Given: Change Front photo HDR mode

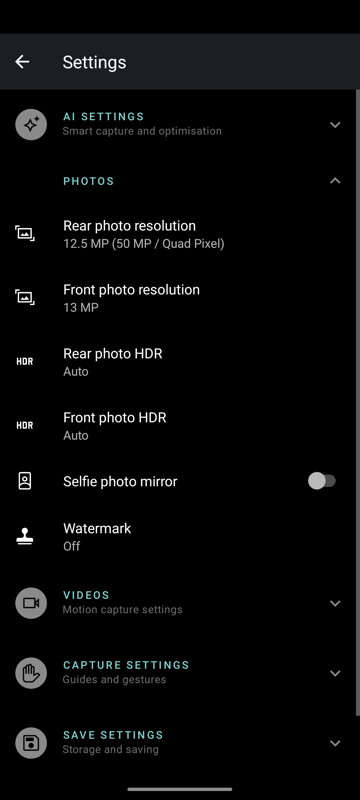Looking at the screenshot, I should coord(177,426).
